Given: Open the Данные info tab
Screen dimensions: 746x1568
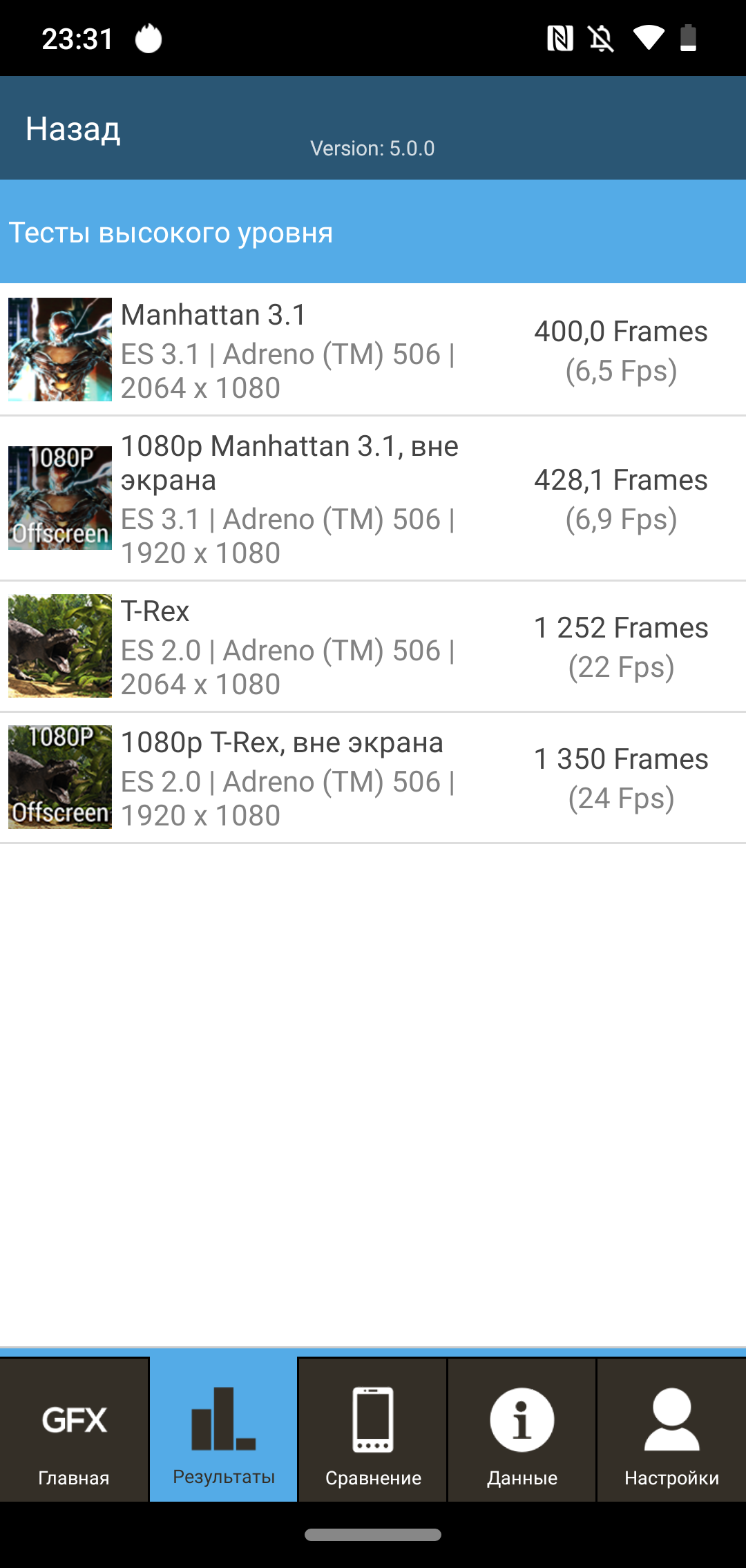Looking at the screenshot, I should click(522, 1430).
